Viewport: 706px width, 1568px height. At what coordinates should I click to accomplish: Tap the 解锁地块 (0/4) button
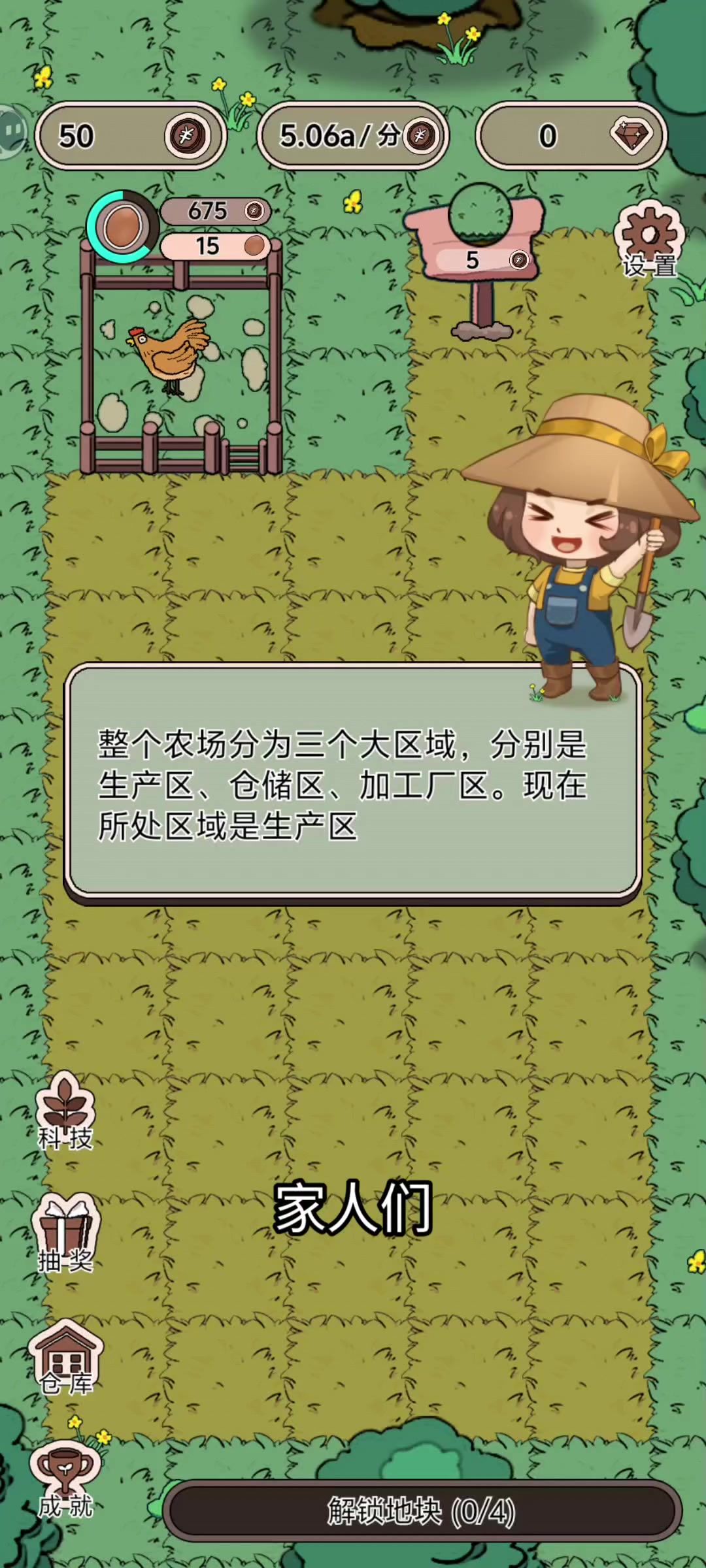(422, 1511)
